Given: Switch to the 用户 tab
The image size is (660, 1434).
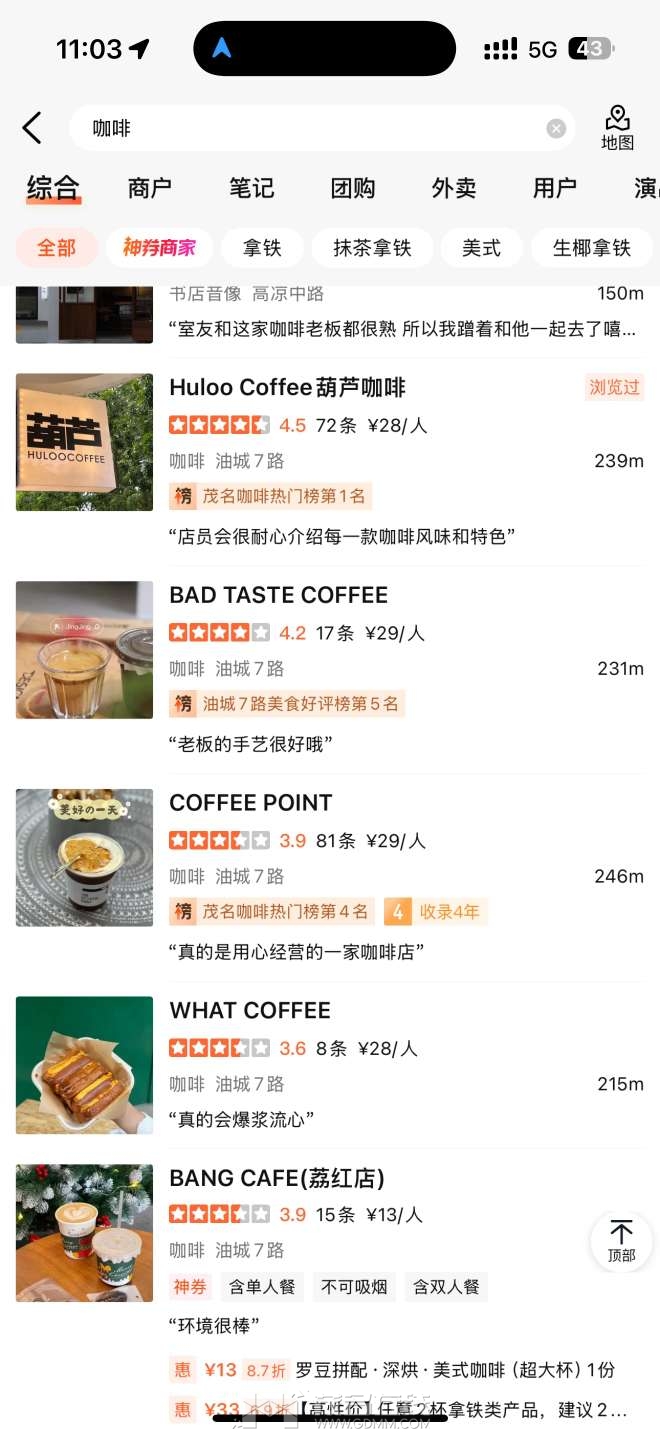Looking at the screenshot, I should point(555,188).
